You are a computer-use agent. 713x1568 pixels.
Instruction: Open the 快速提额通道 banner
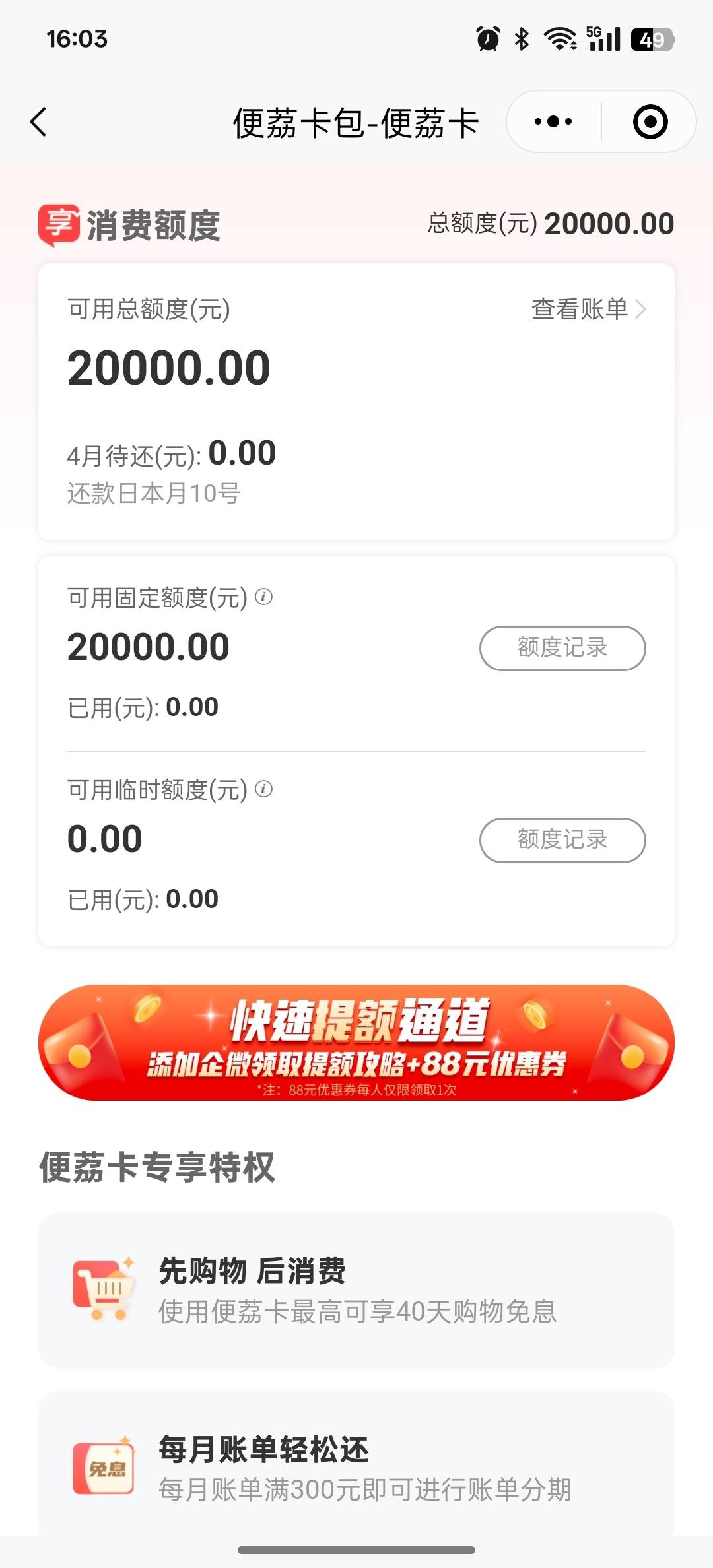point(356,1043)
